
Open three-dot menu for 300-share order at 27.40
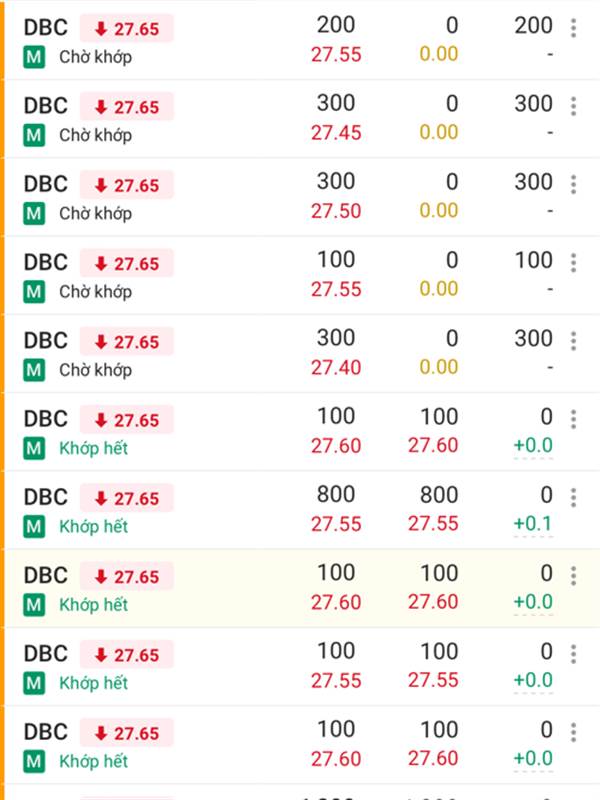click(x=573, y=341)
